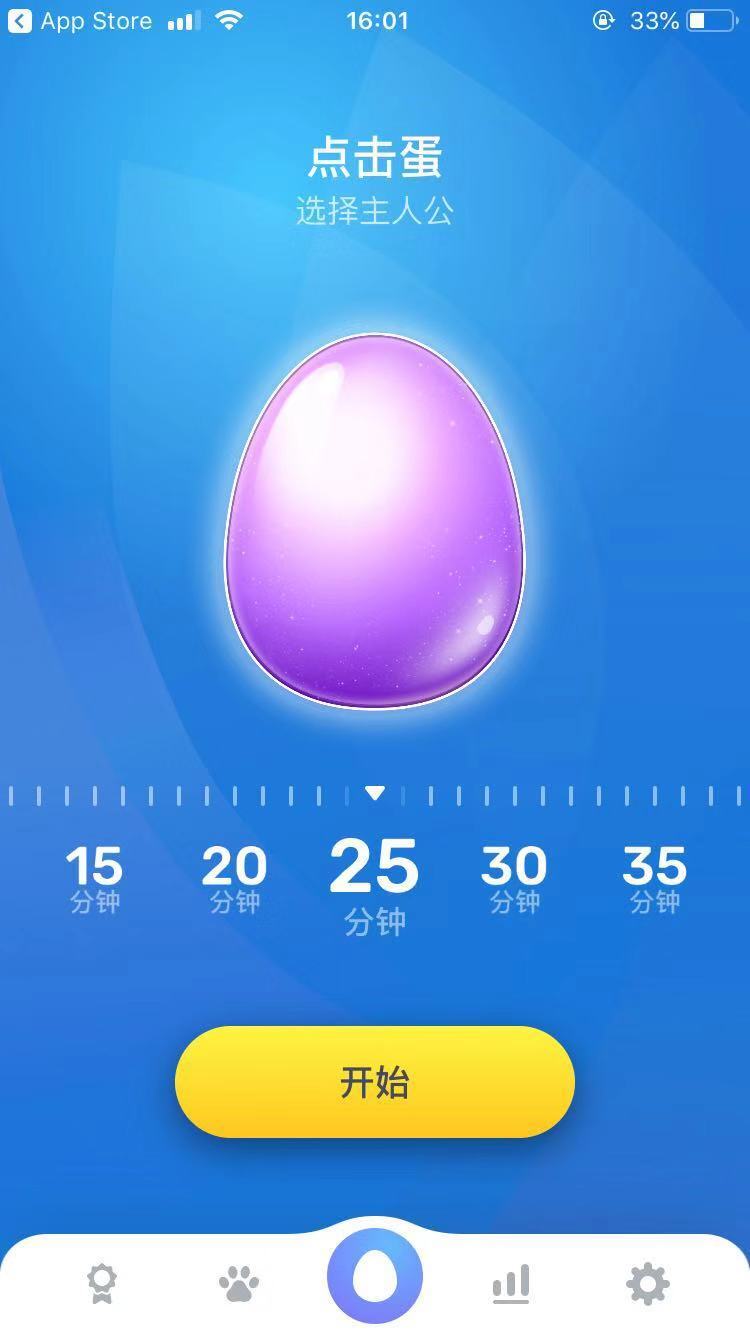This screenshot has height=1334, width=750.
Task: Open the statistics bar chart tab
Action: (x=511, y=1283)
